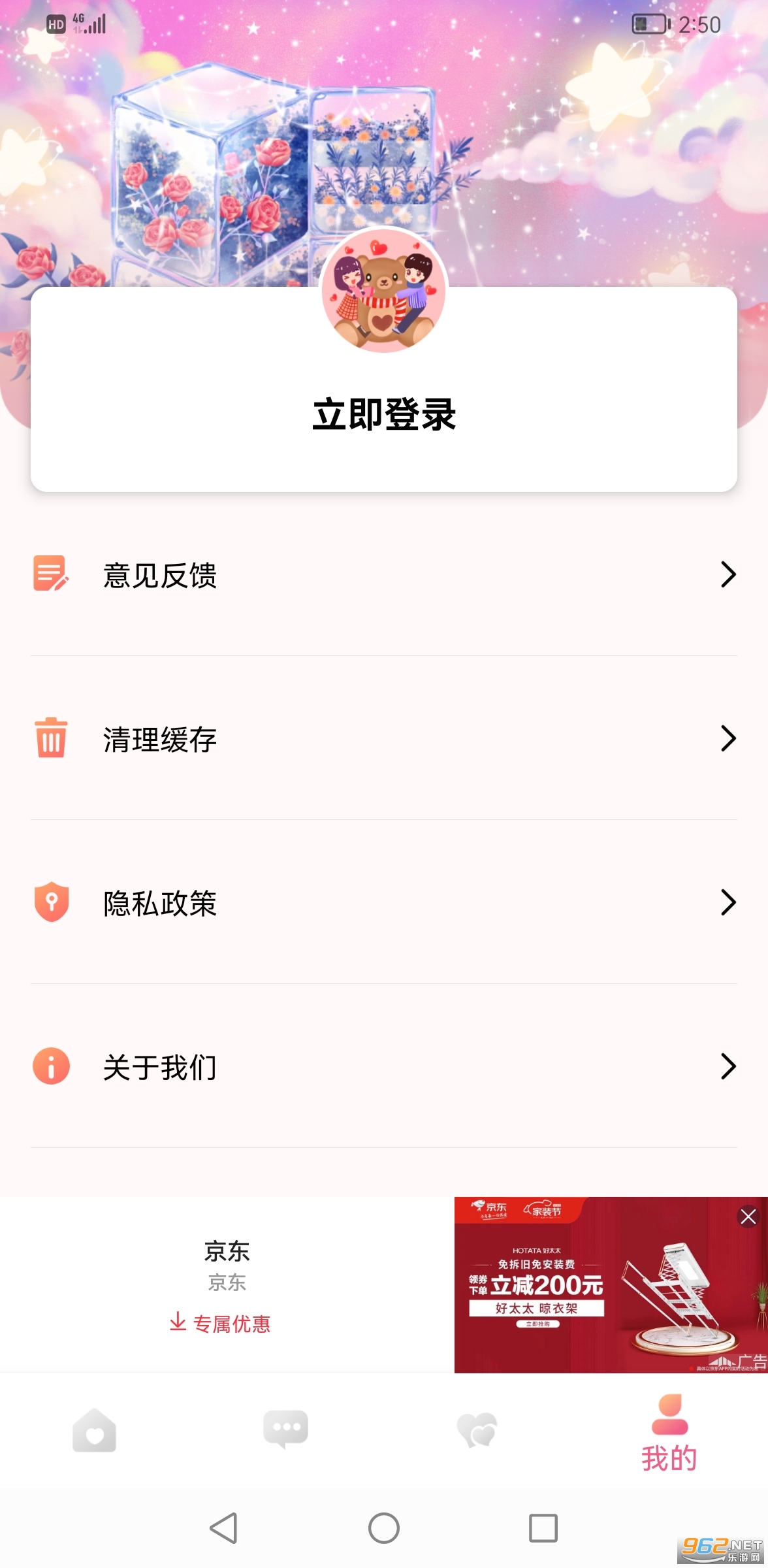Switch to the hearts tab
Screen dimensions: 768x1568
477,1431
